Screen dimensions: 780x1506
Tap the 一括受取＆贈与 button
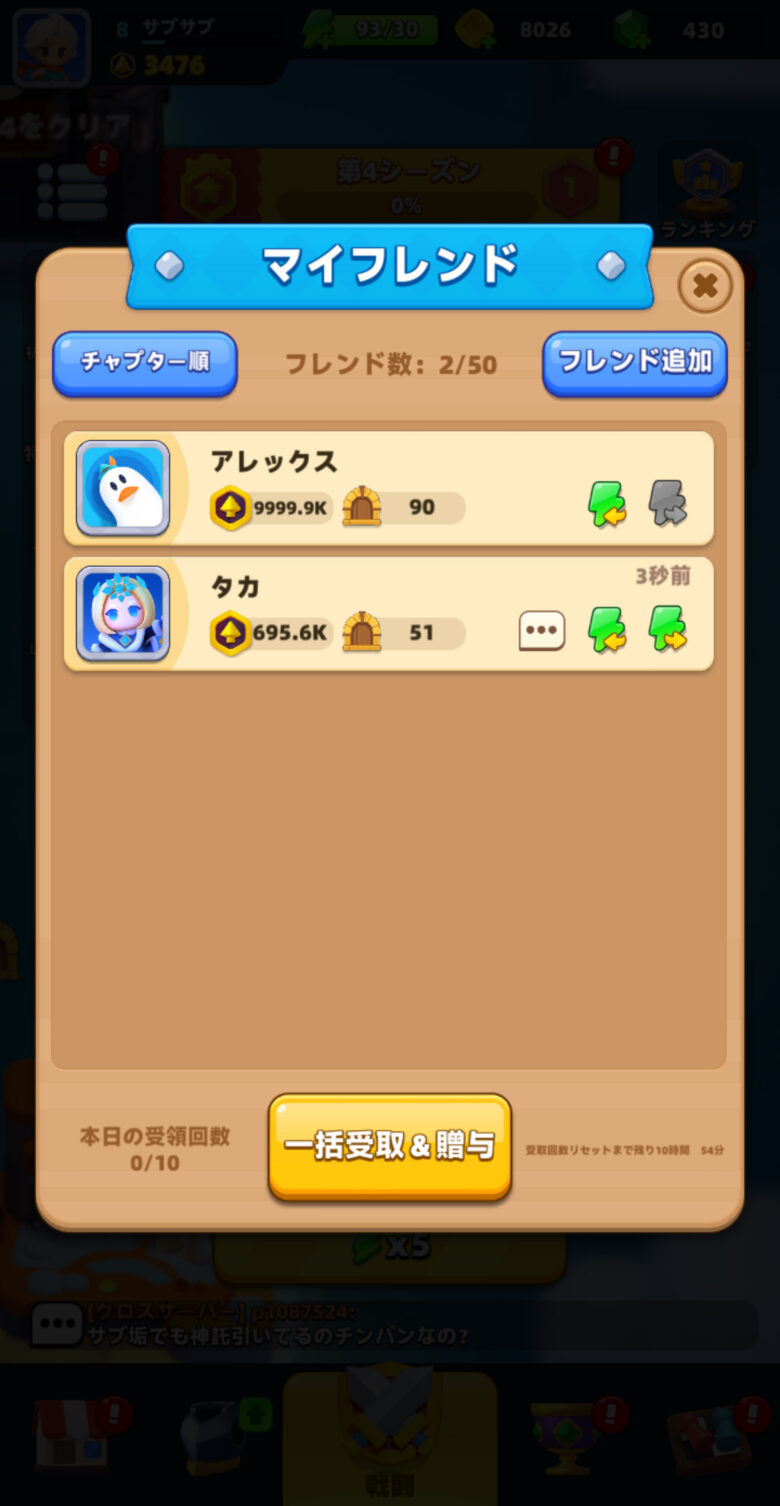[x=389, y=1145]
